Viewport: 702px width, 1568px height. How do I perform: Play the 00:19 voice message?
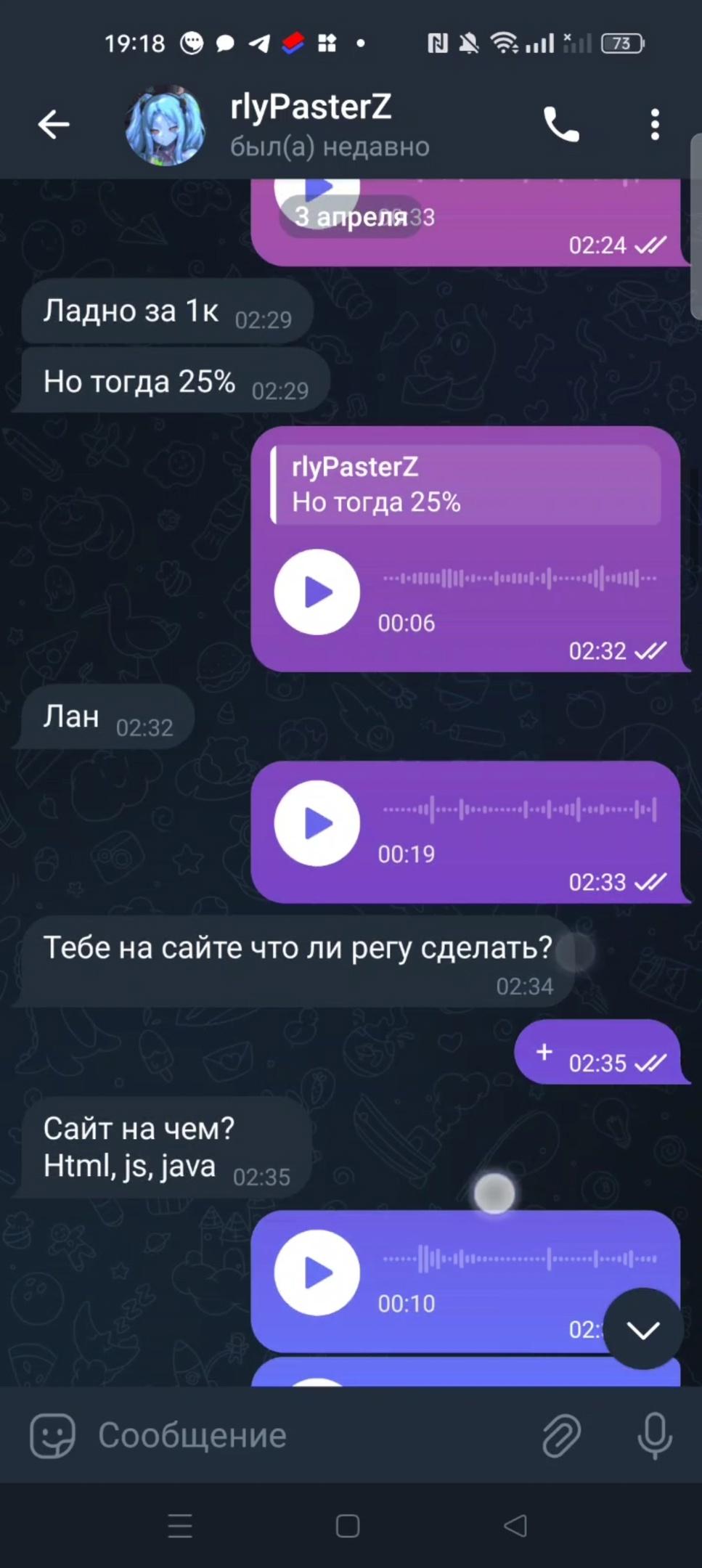[317, 824]
